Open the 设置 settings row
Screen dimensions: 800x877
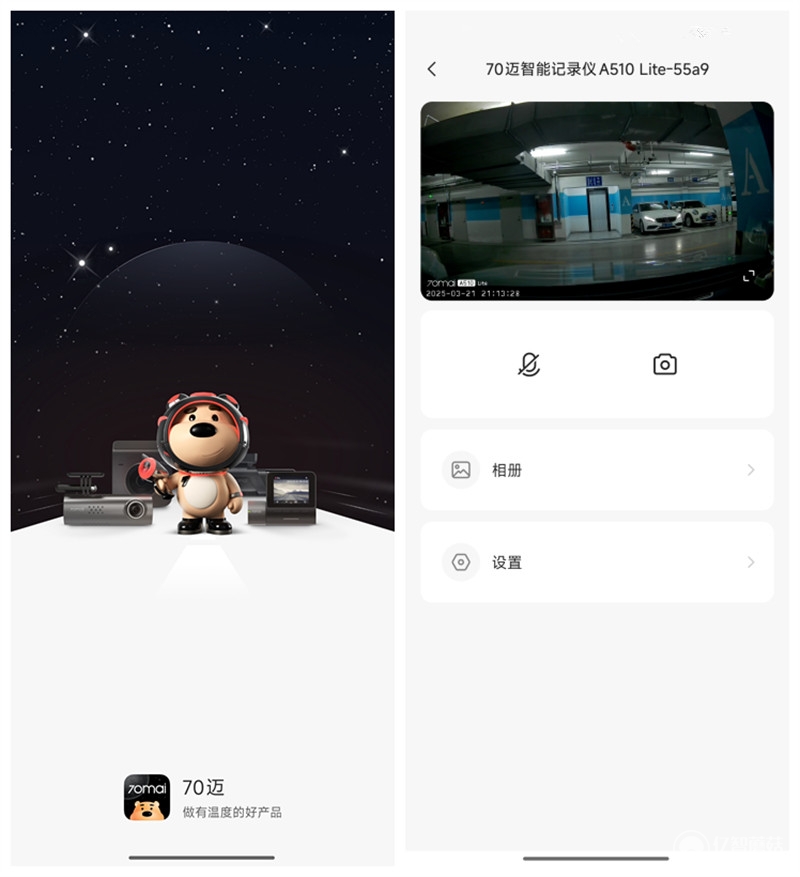point(597,562)
